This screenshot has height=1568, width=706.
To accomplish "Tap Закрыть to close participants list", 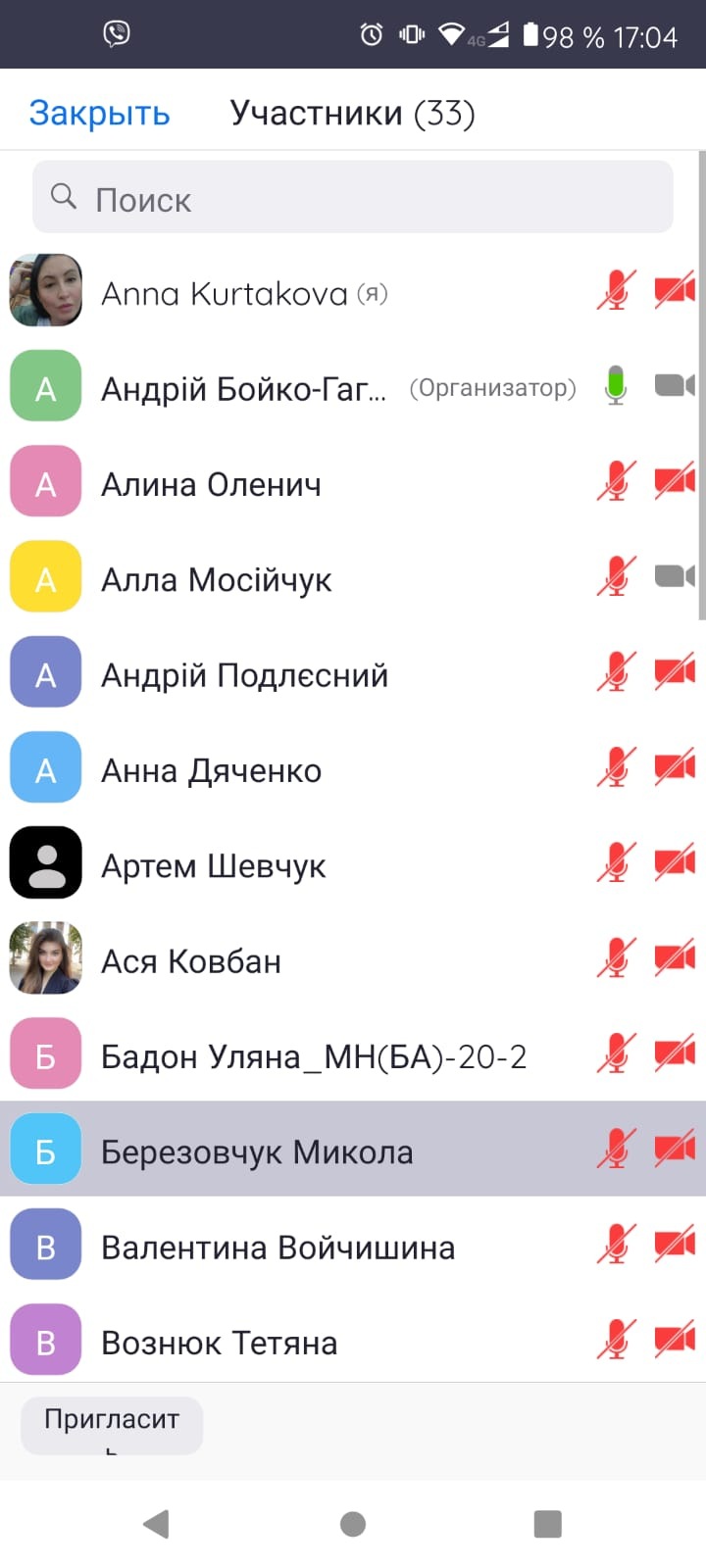I will pyautogui.click(x=99, y=114).
